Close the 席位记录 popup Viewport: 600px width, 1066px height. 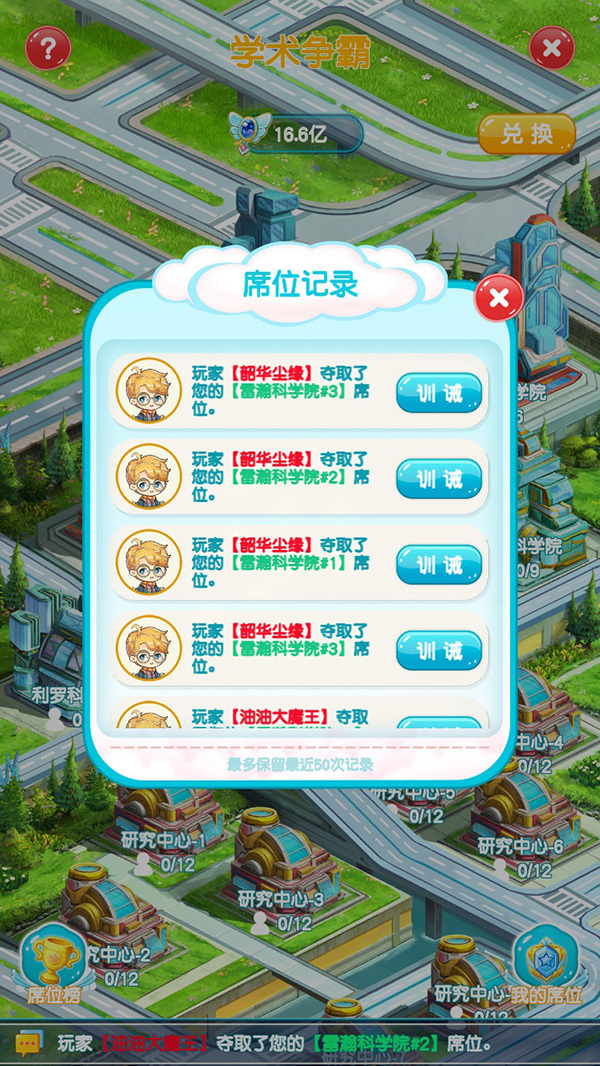pos(498,297)
